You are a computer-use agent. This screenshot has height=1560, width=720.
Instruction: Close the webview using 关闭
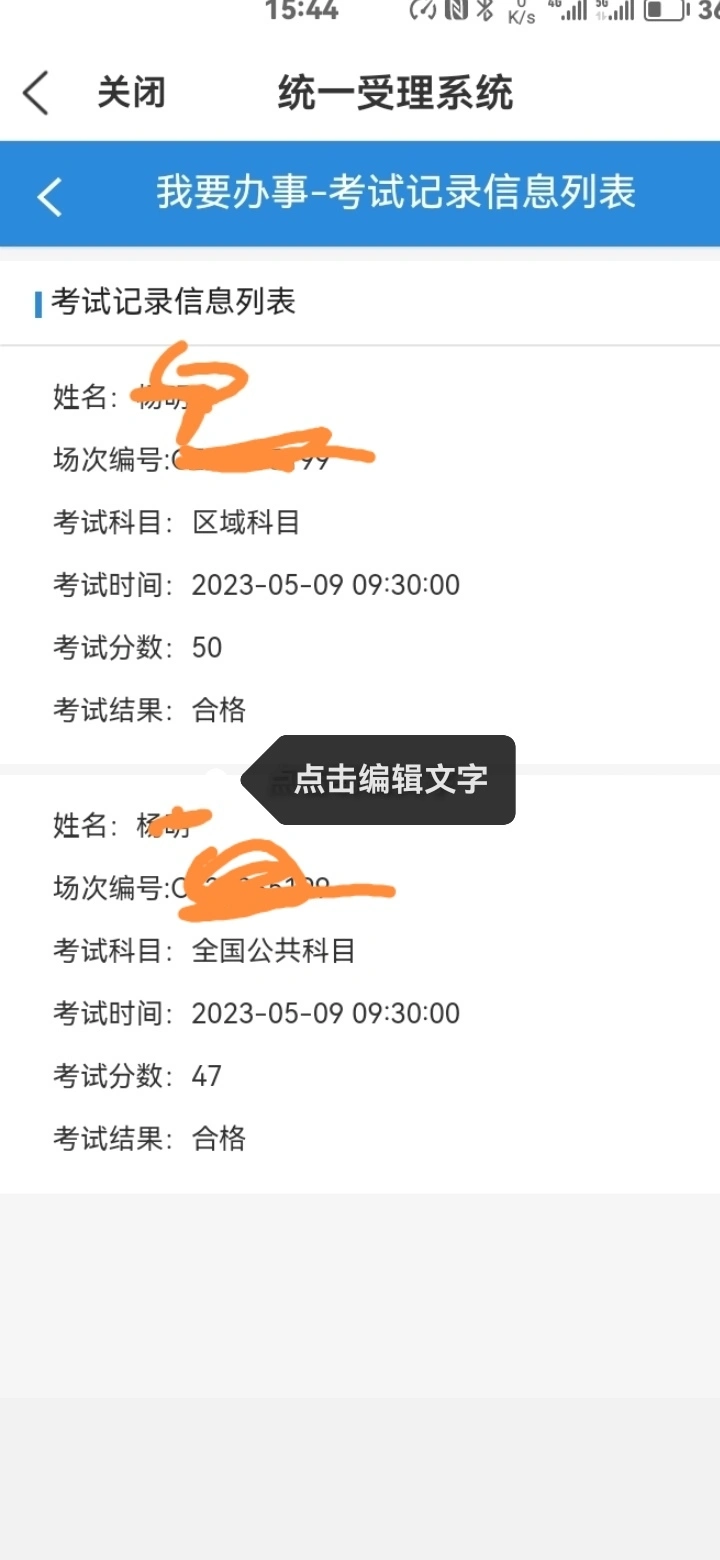tap(131, 93)
